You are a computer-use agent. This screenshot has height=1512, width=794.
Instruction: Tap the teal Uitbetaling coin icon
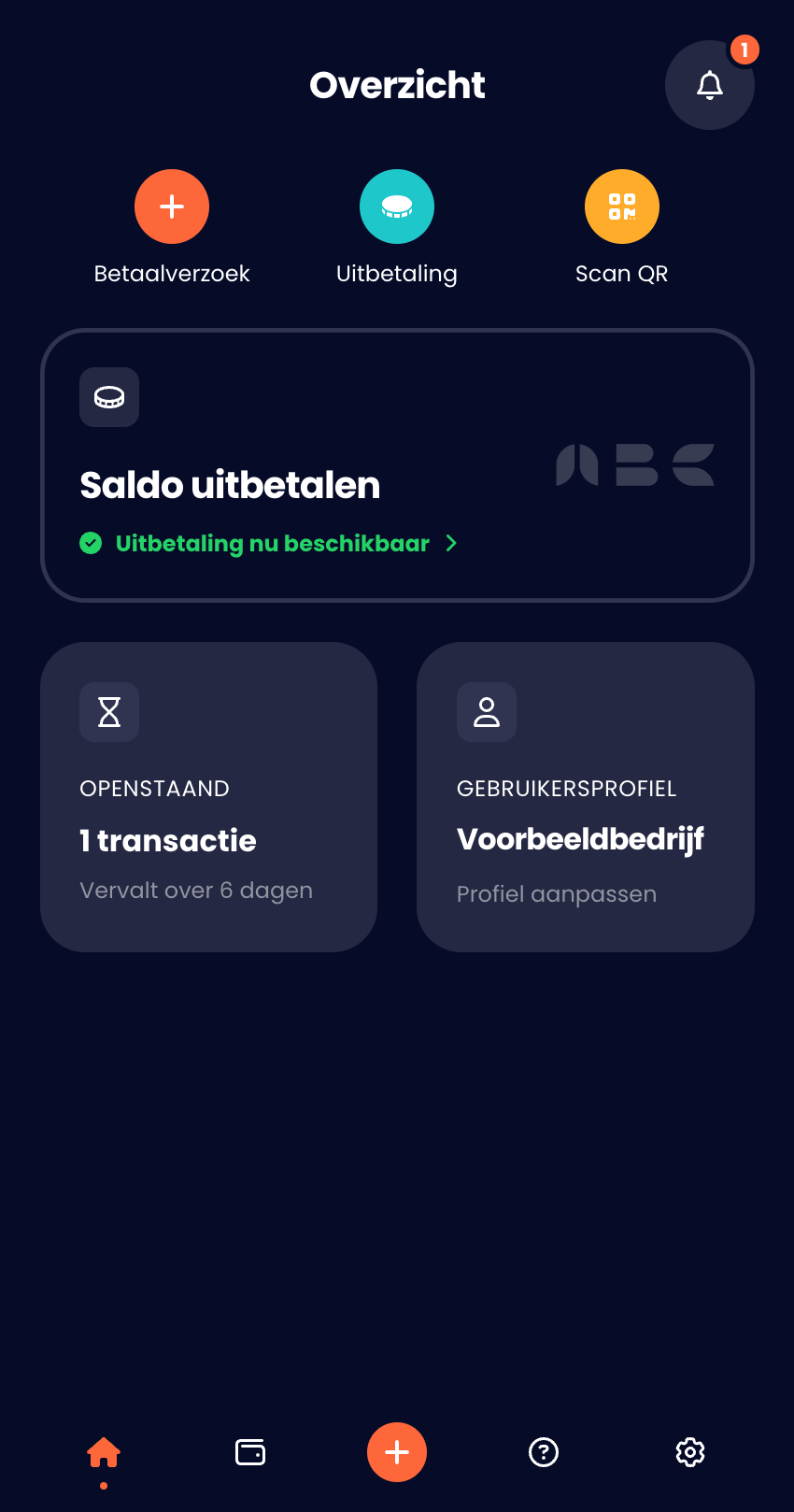pos(397,206)
